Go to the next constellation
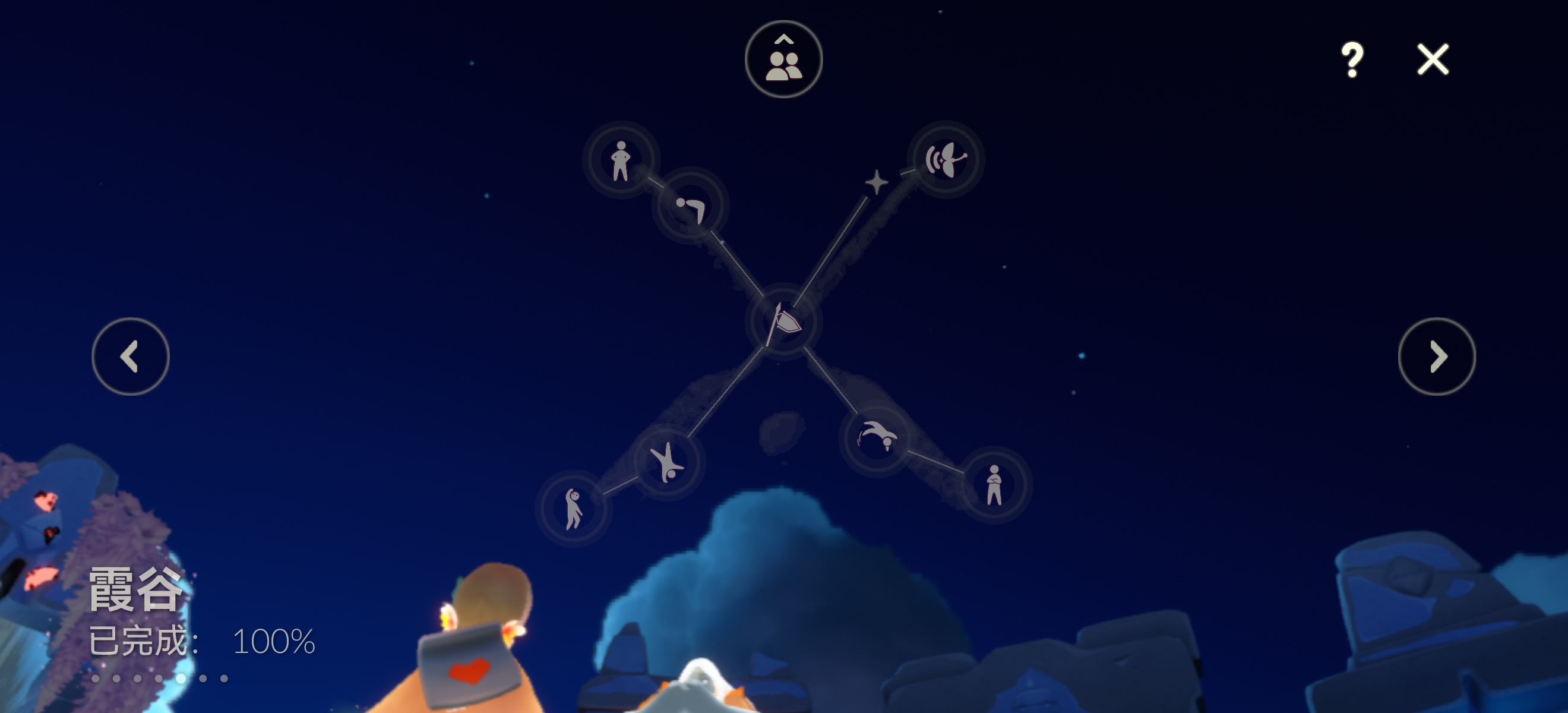Viewport: 1568px width, 713px height. (x=1437, y=357)
